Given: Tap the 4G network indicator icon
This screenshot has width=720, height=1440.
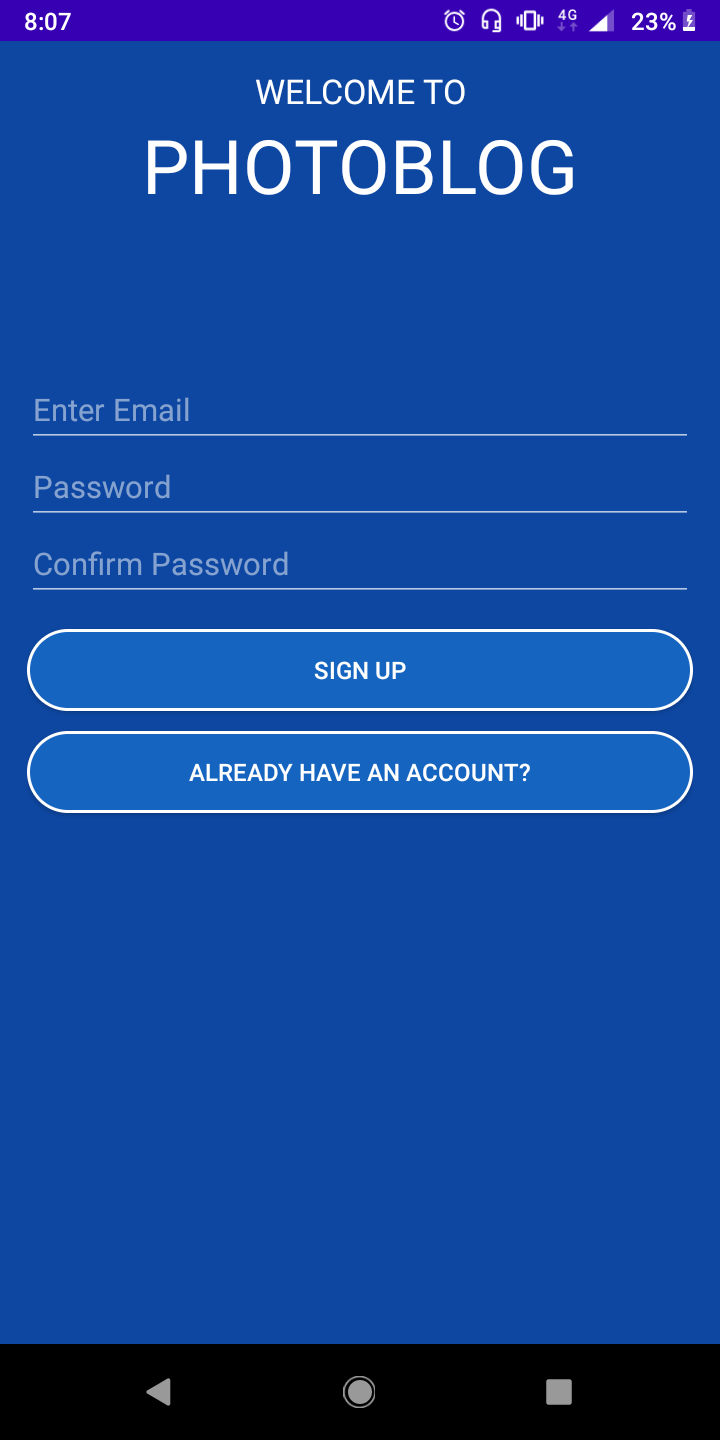Looking at the screenshot, I should click(566, 20).
